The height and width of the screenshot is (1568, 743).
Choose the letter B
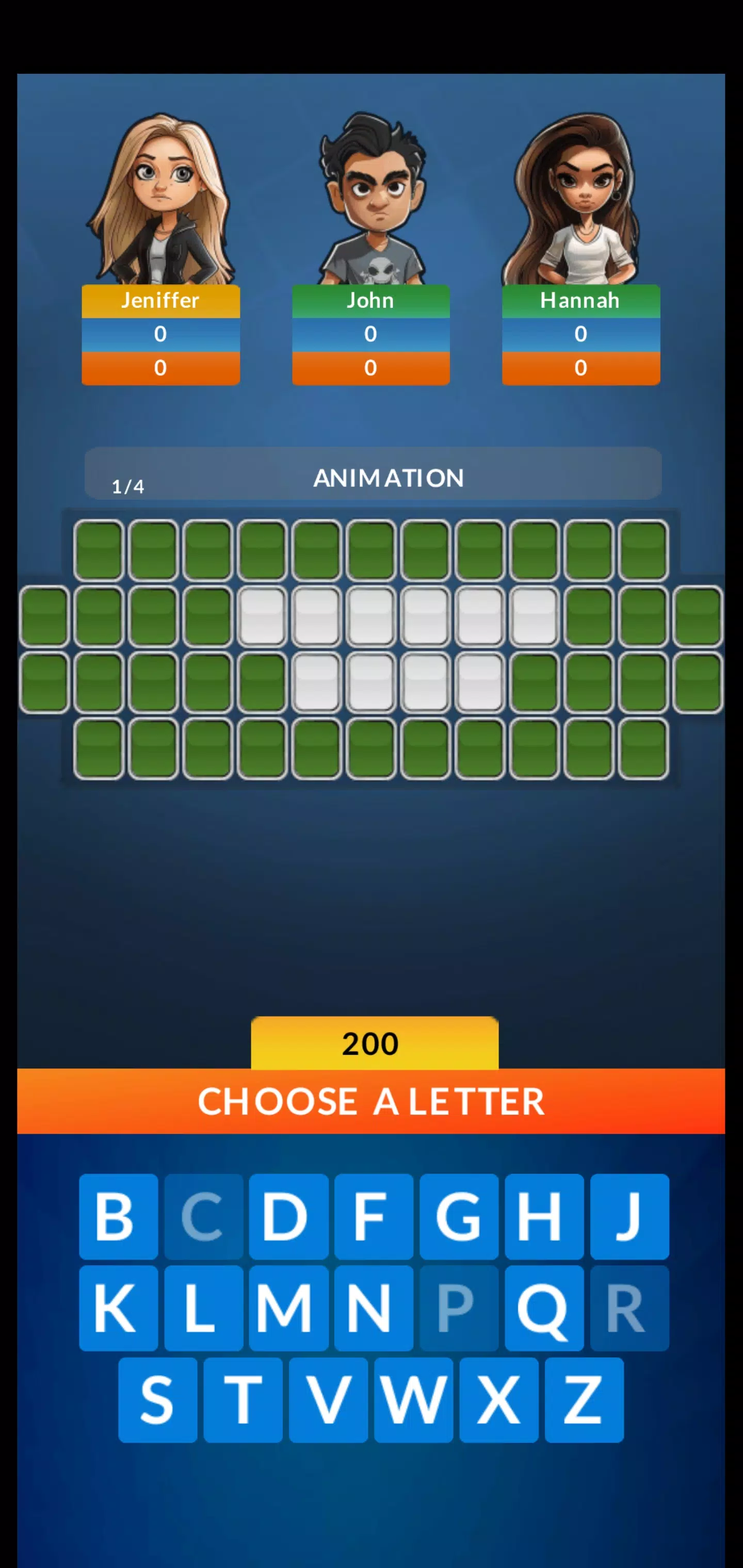118,1217
